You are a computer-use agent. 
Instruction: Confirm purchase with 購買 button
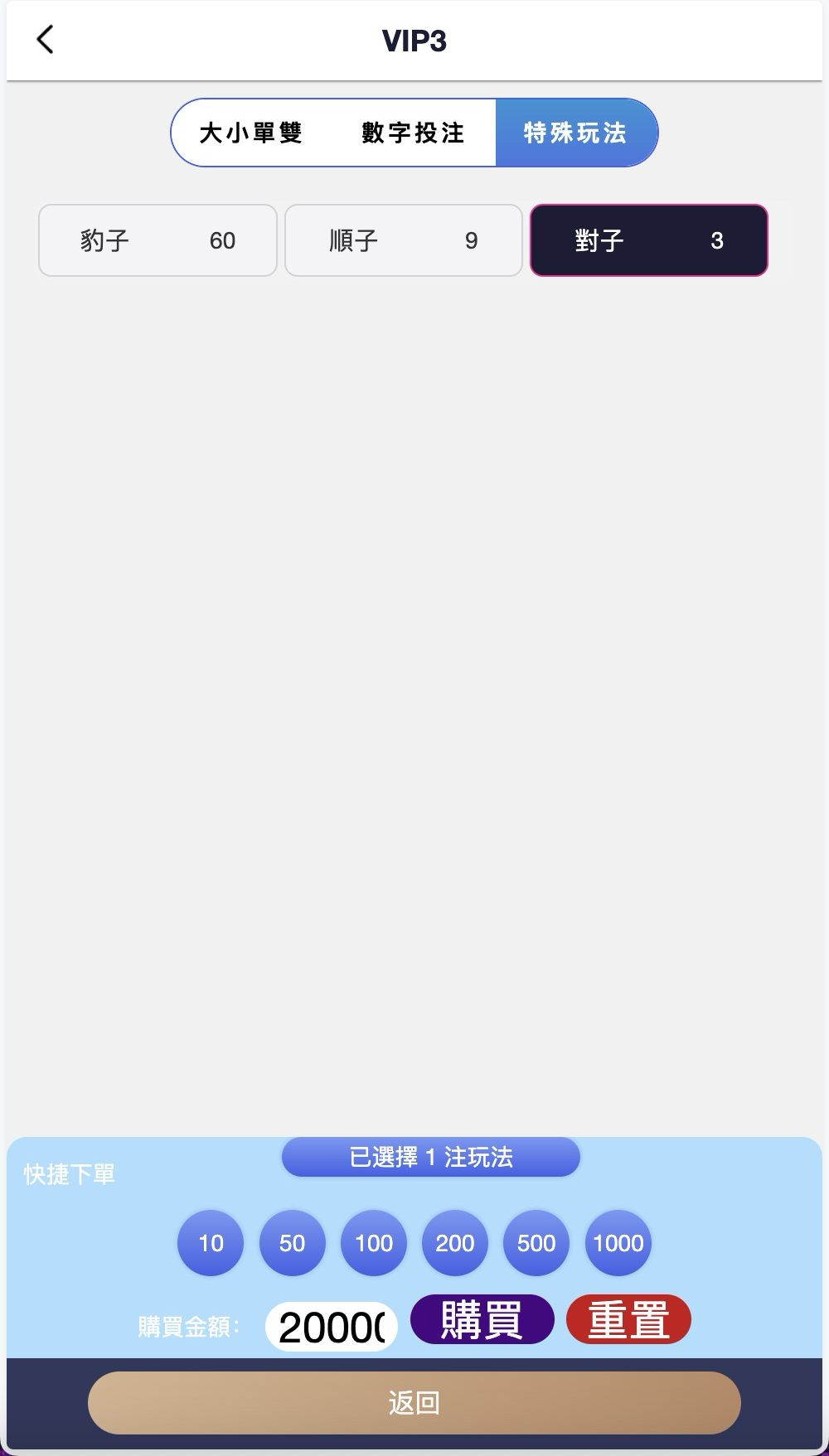pos(482,1319)
